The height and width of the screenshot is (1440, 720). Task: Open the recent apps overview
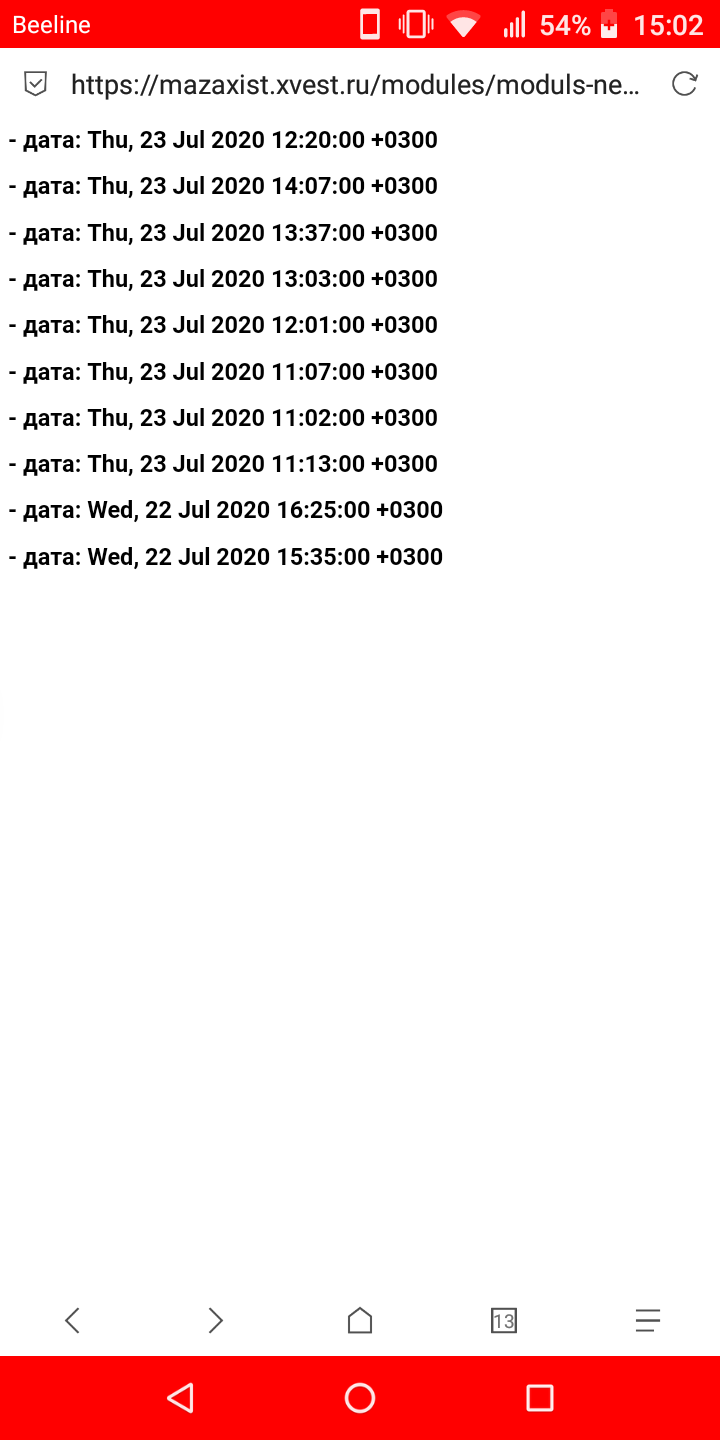[540, 1398]
